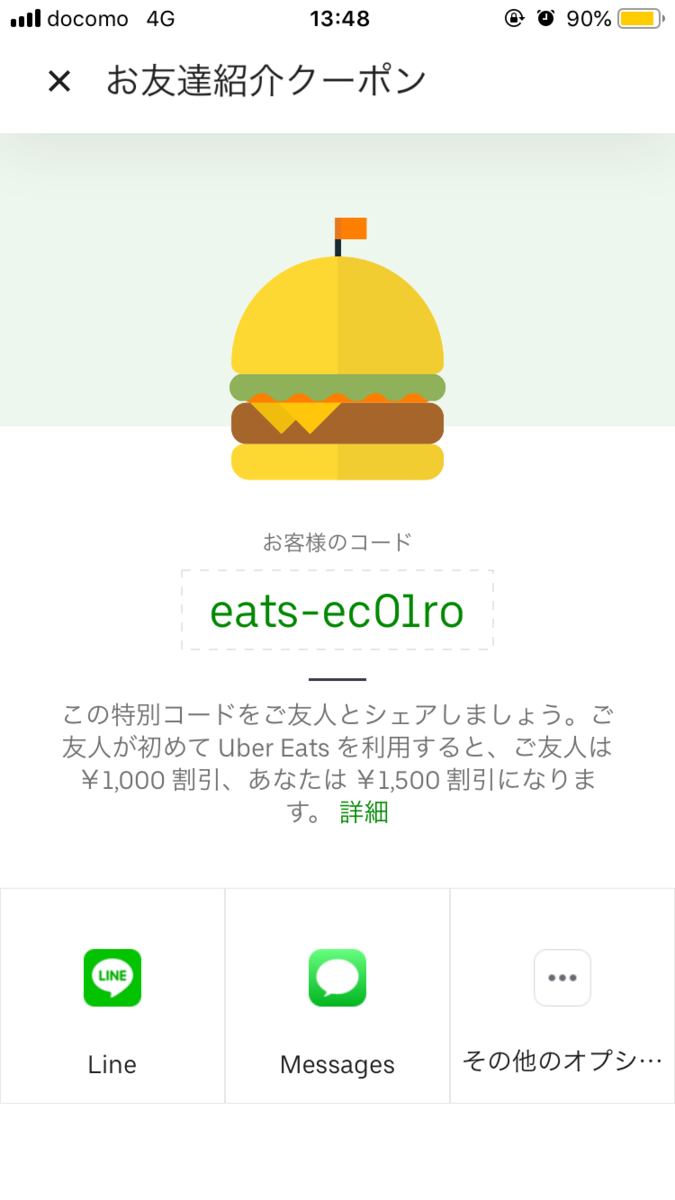Open the 詳細 details link

(x=364, y=812)
